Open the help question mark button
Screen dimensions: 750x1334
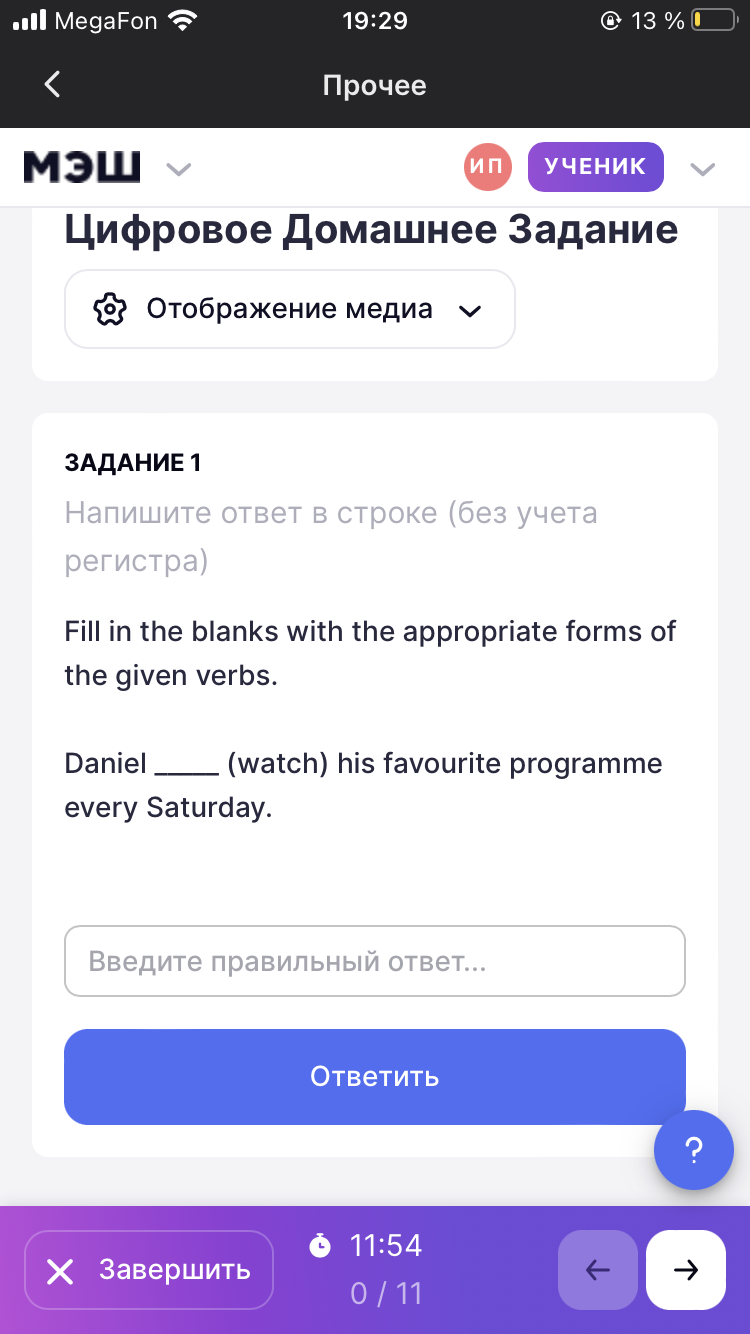click(x=693, y=1150)
